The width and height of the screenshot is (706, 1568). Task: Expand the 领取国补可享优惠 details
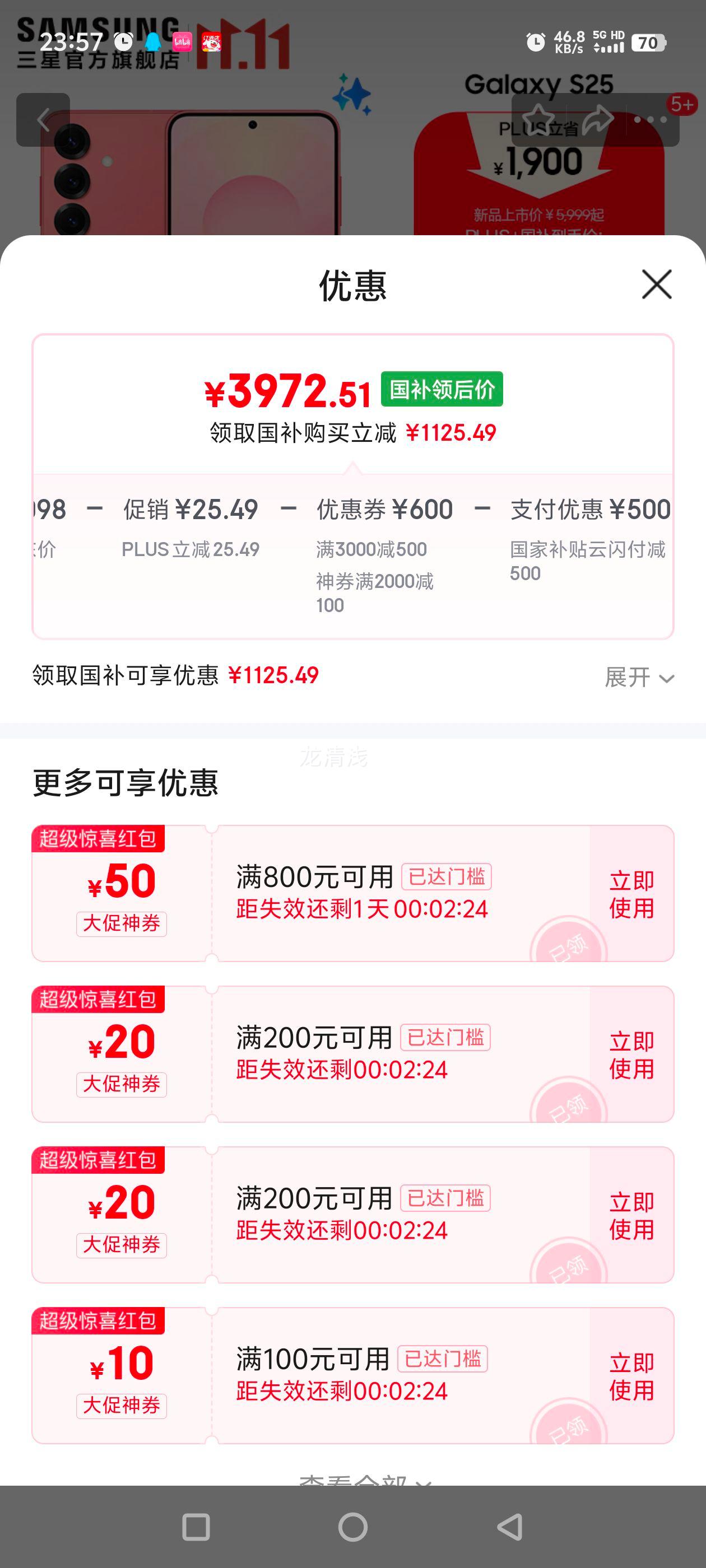point(638,677)
